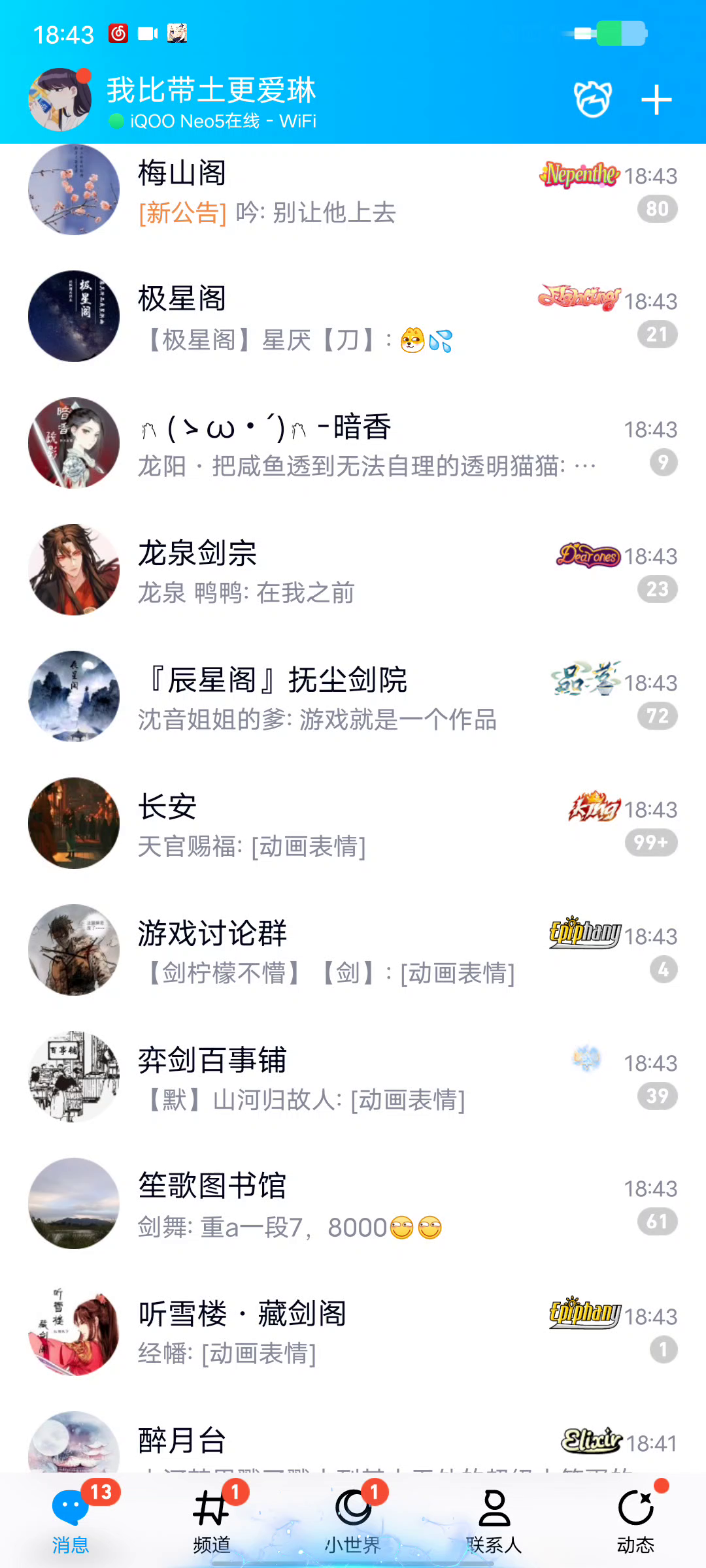Tap the bear face icon in header
The image size is (706, 1568).
[592, 99]
